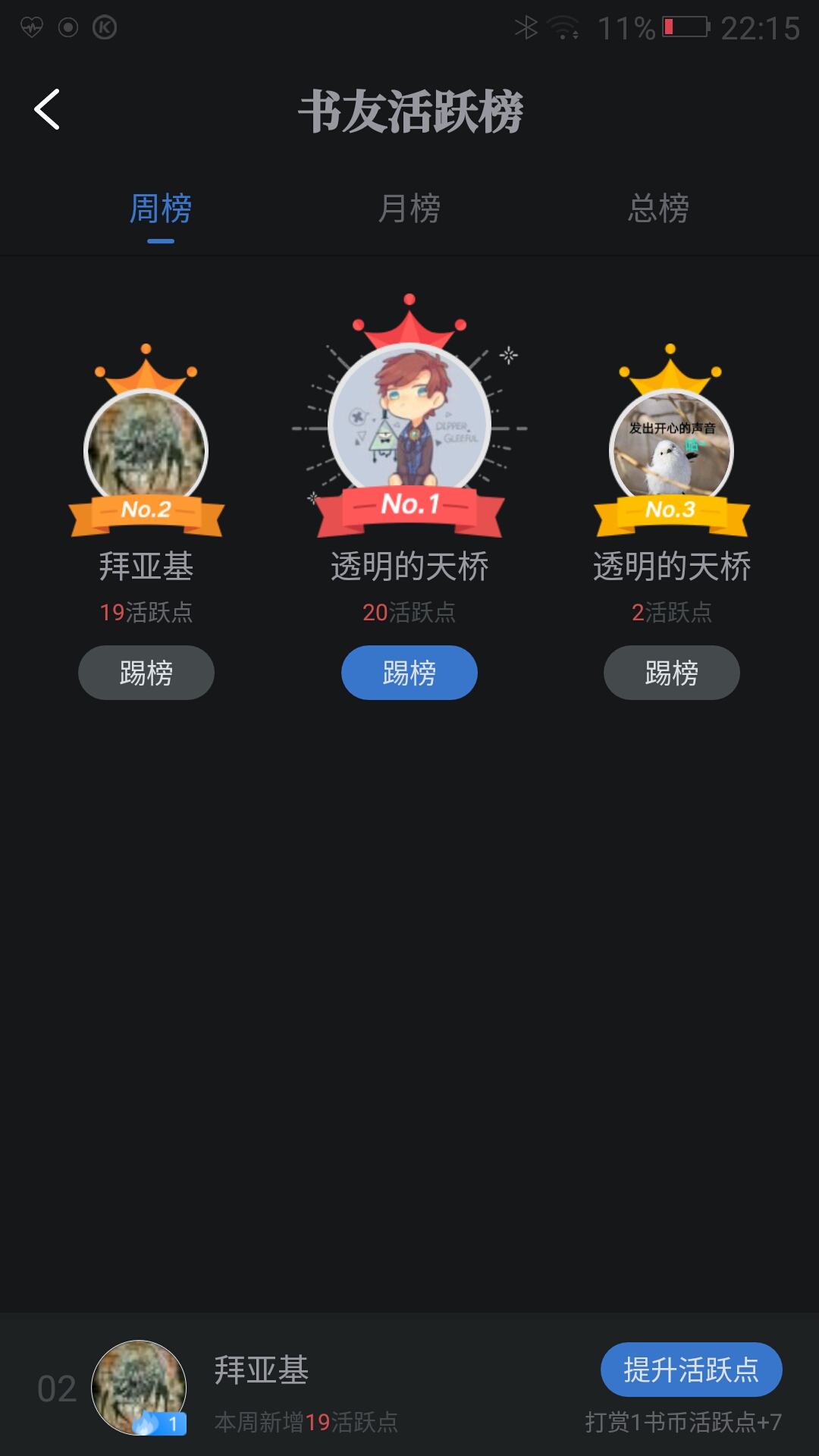Open No.2 拜亚基 avatar
Screen dimensions: 819x1456
(146, 447)
